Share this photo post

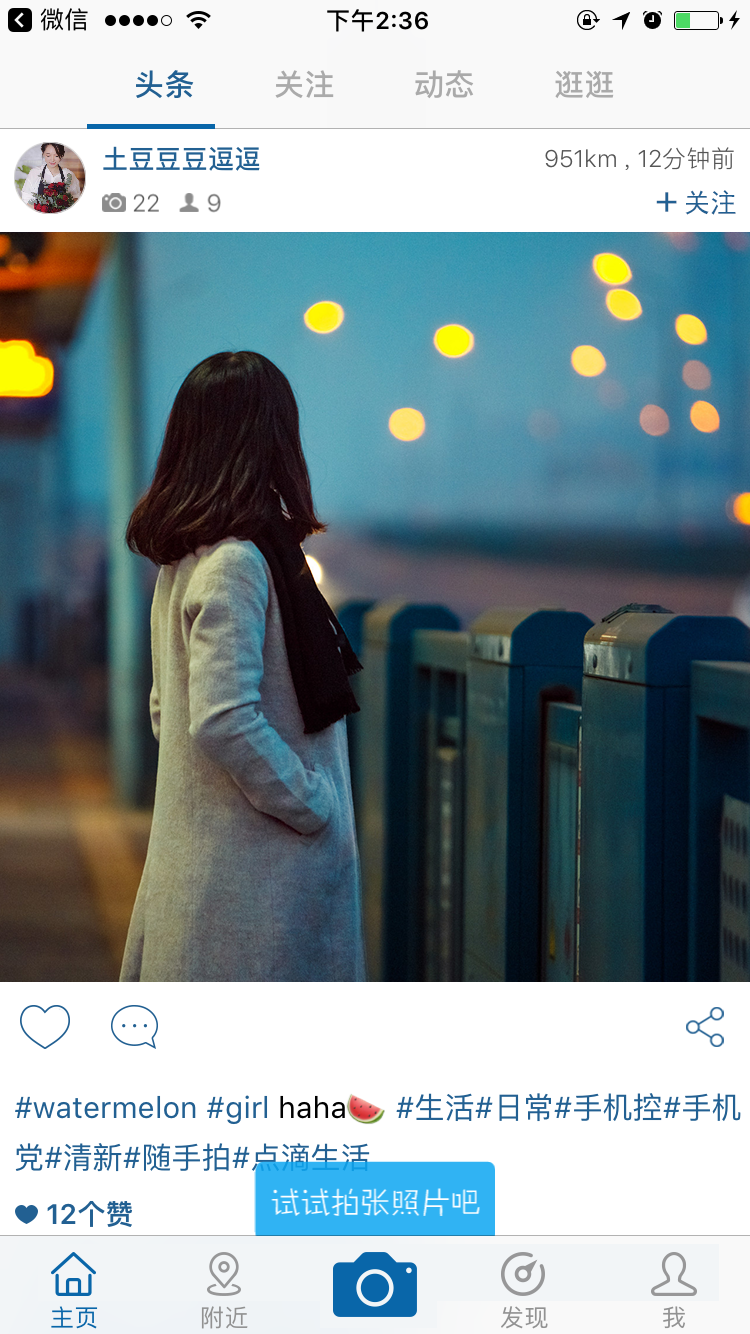pos(705,1027)
